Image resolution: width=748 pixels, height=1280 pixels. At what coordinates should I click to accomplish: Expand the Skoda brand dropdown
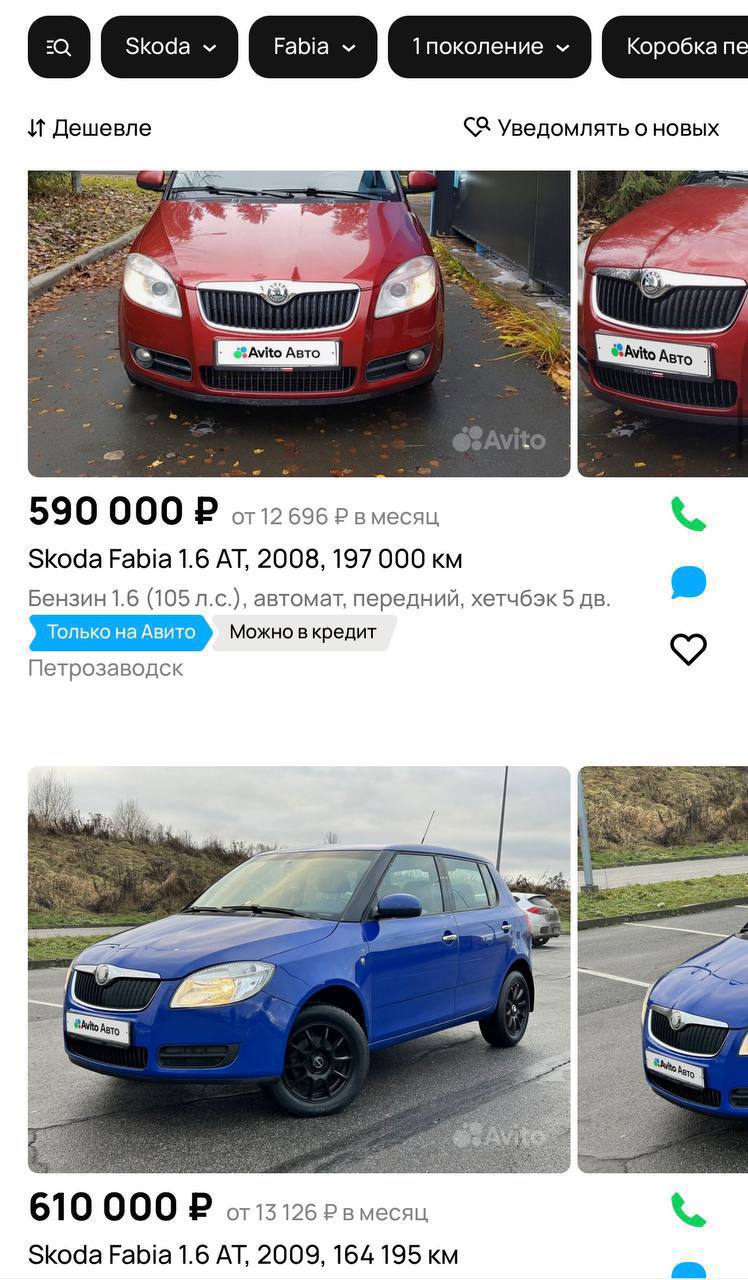click(x=169, y=47)
